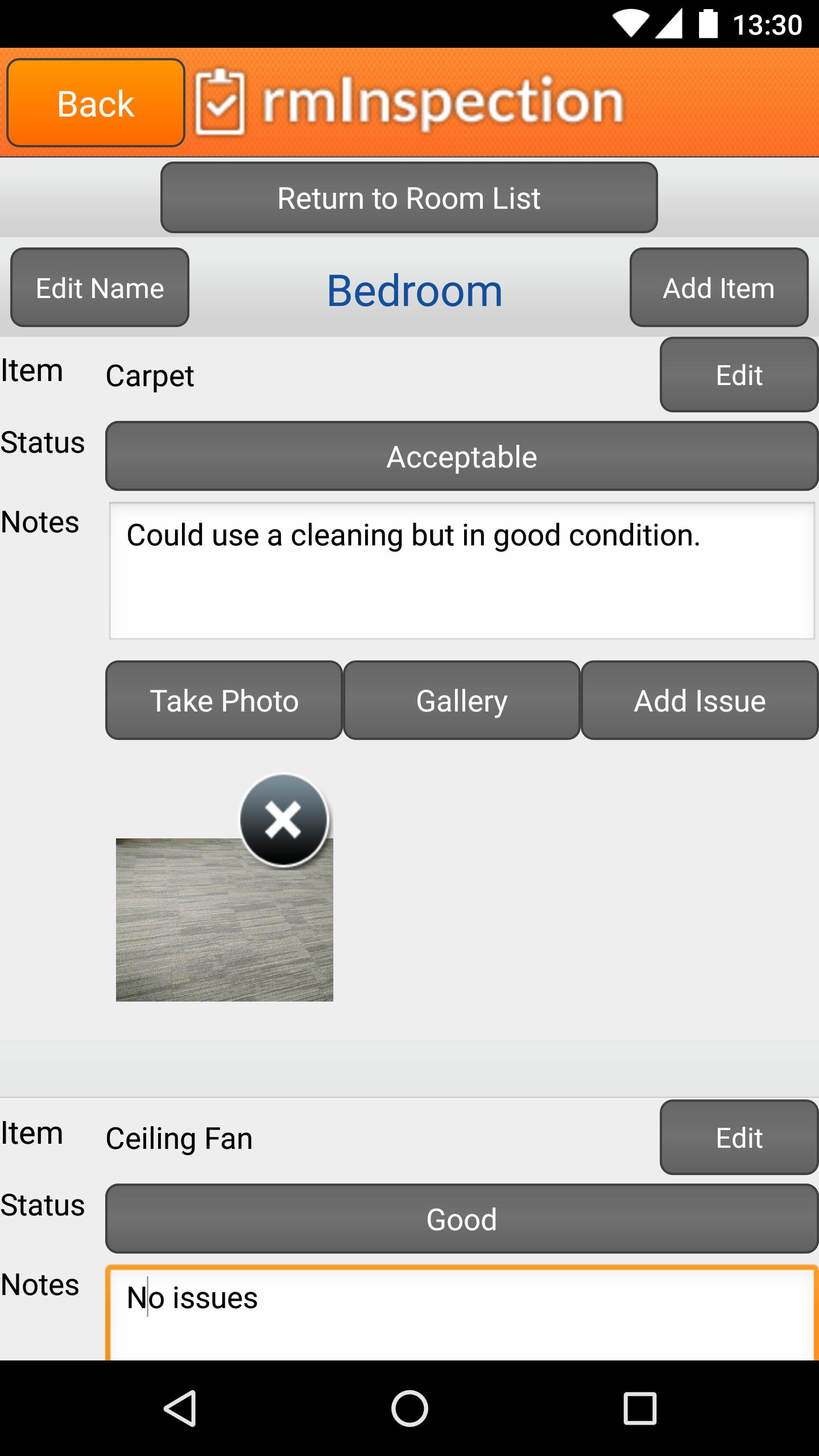Tap the Ceiling Fan notes field

(x=461, y=1314)
